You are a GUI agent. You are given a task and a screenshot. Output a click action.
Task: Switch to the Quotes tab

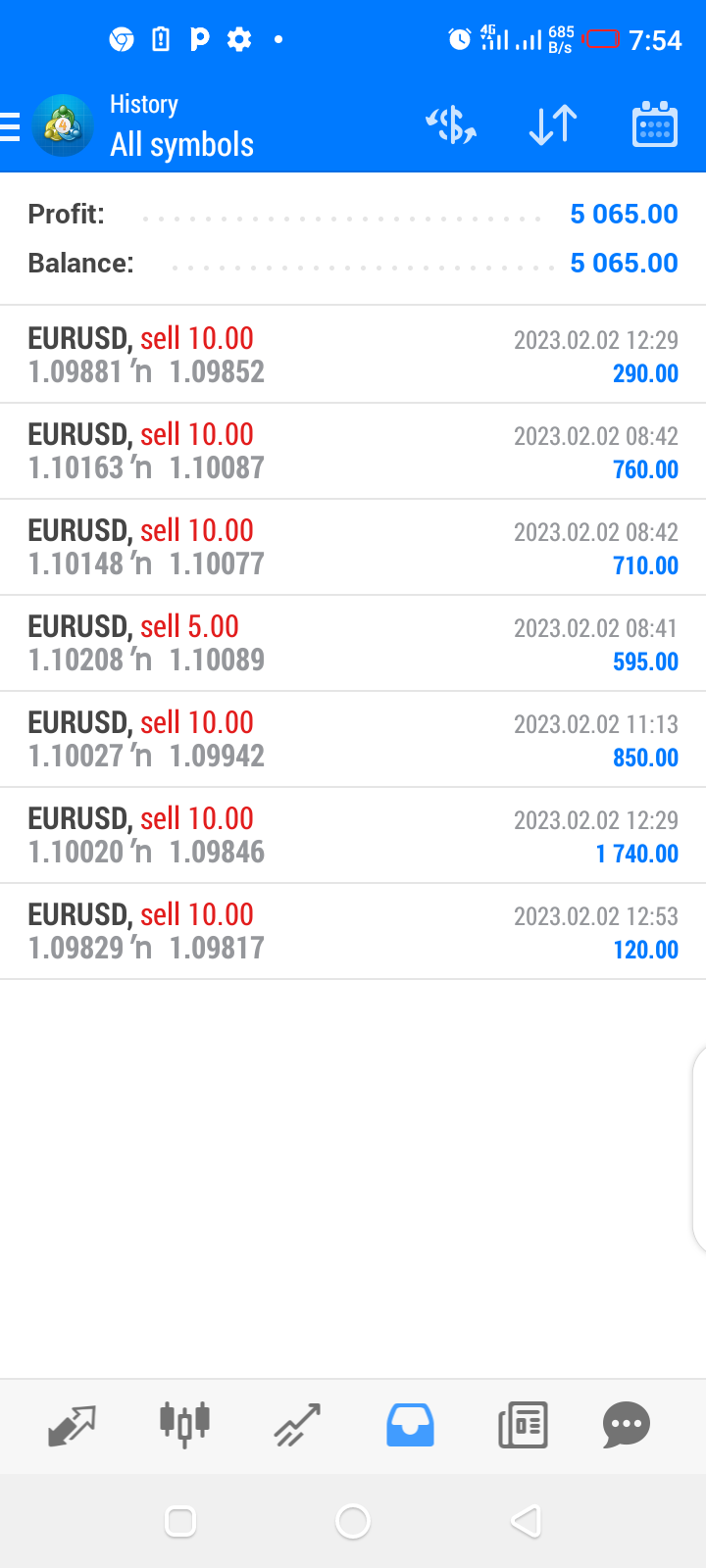click(x=72, y=1426)
